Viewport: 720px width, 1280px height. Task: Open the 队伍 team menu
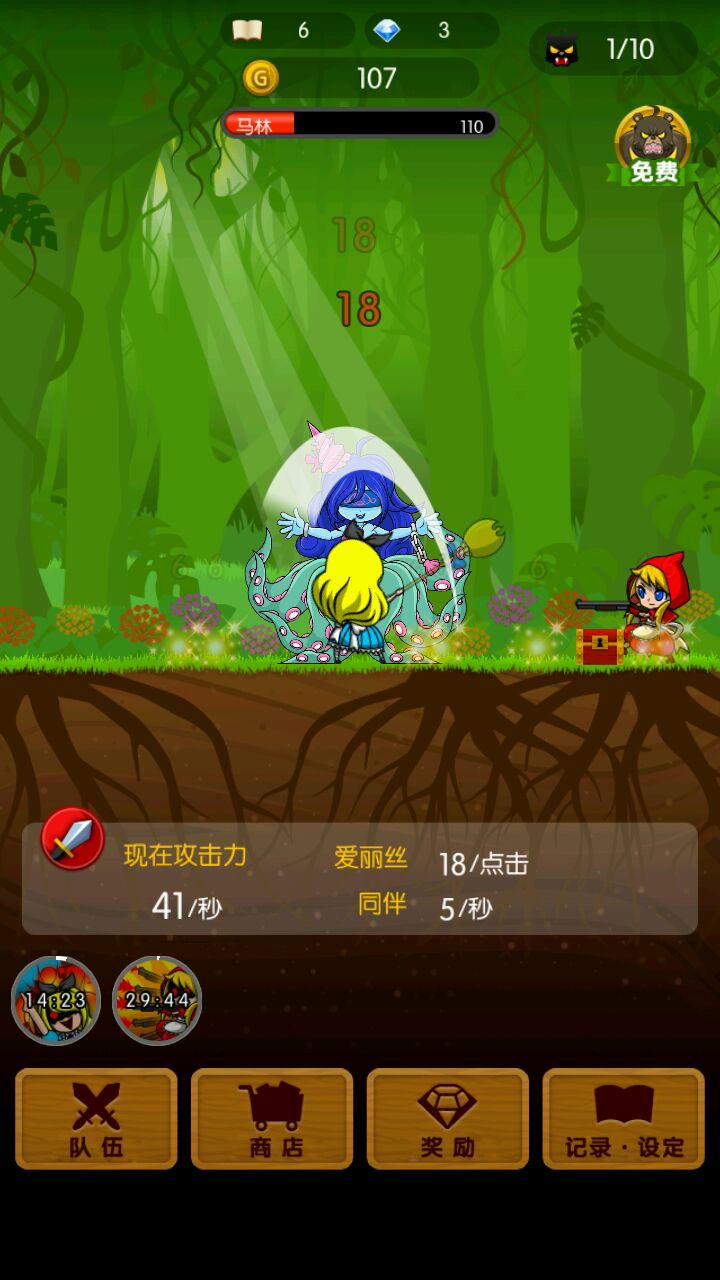[96, 1118]
